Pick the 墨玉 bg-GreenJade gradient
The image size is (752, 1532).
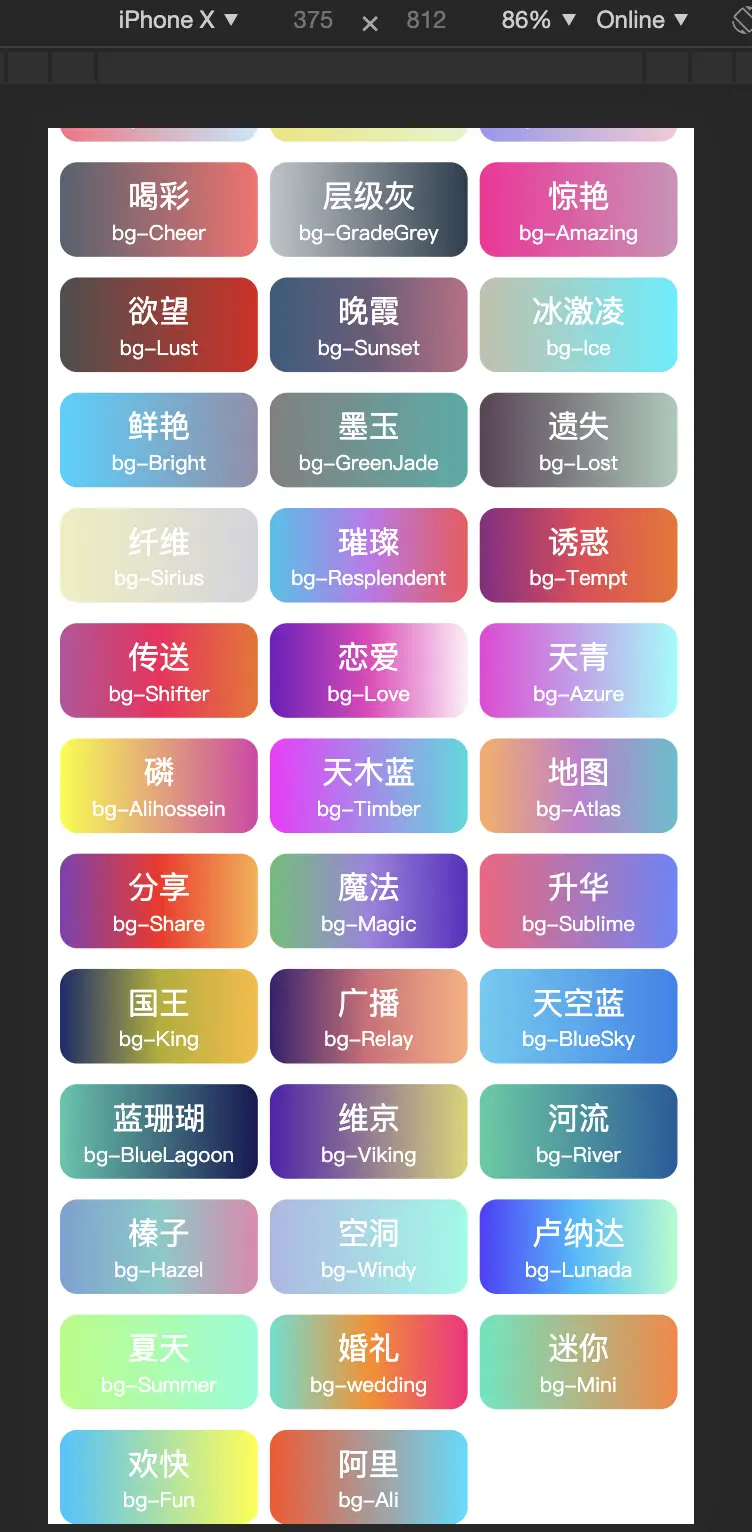coord(369,440)
